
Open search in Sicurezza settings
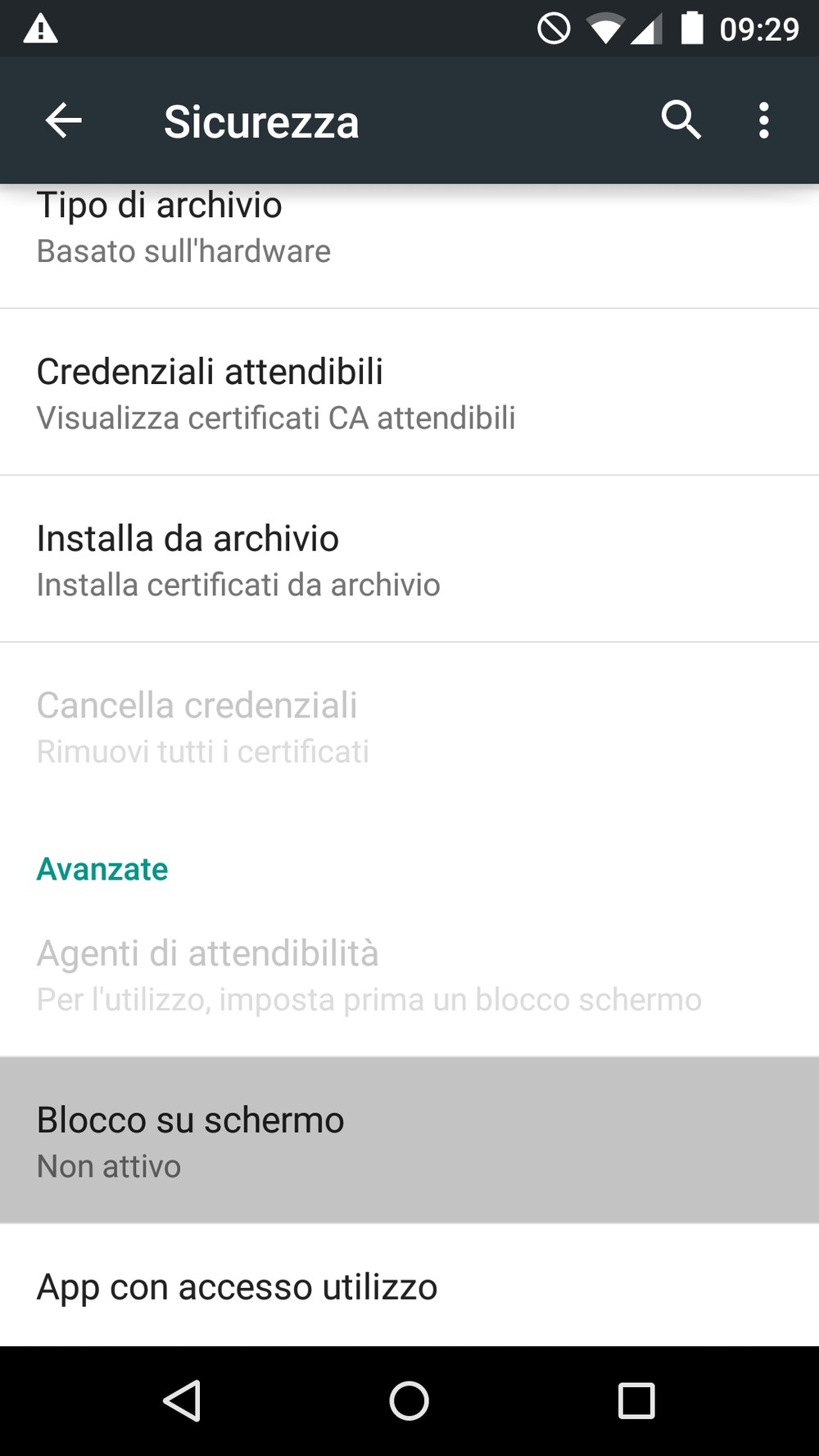[x=681, y=121]
